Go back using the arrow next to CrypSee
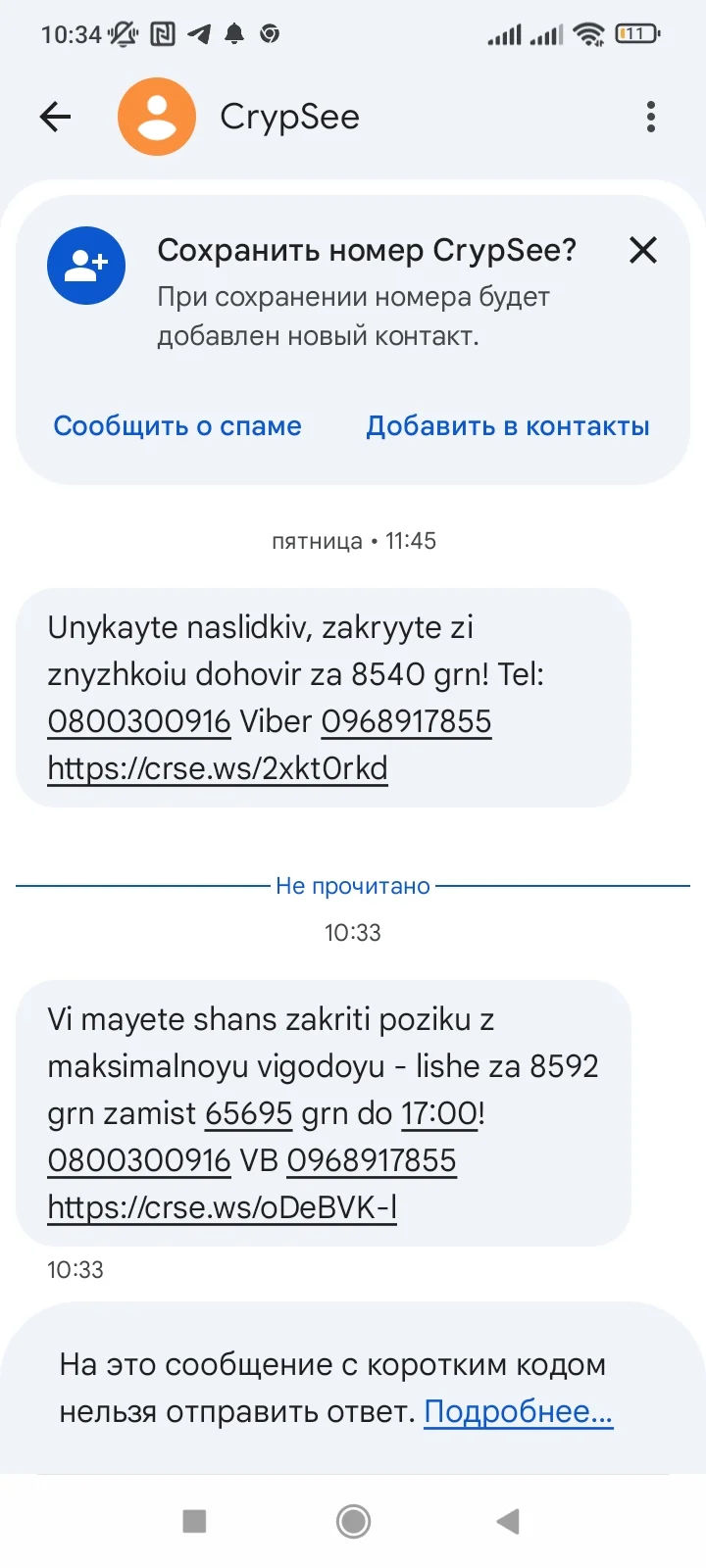This screenshot has height=1568, width=706. [56, 118]
